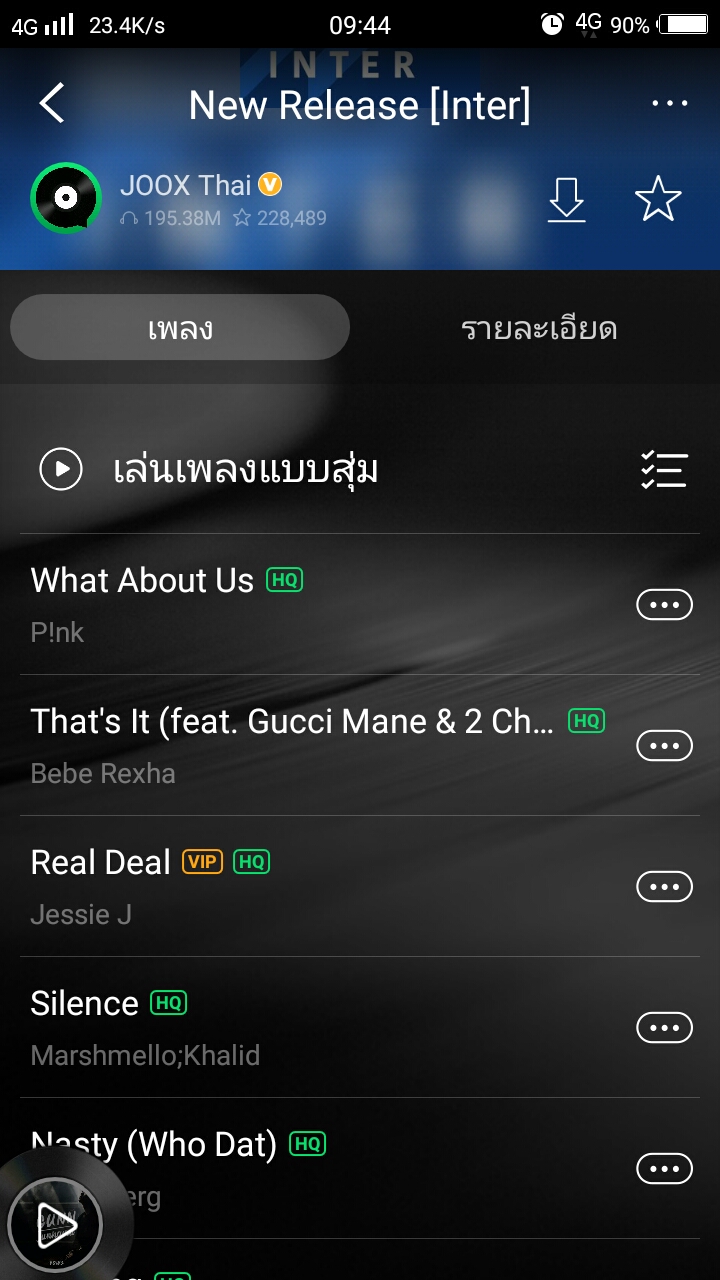Start shuffle play with เล่นเพลงแบบสุ่ม
720x1280 pixels.
[x=245, y=469]
